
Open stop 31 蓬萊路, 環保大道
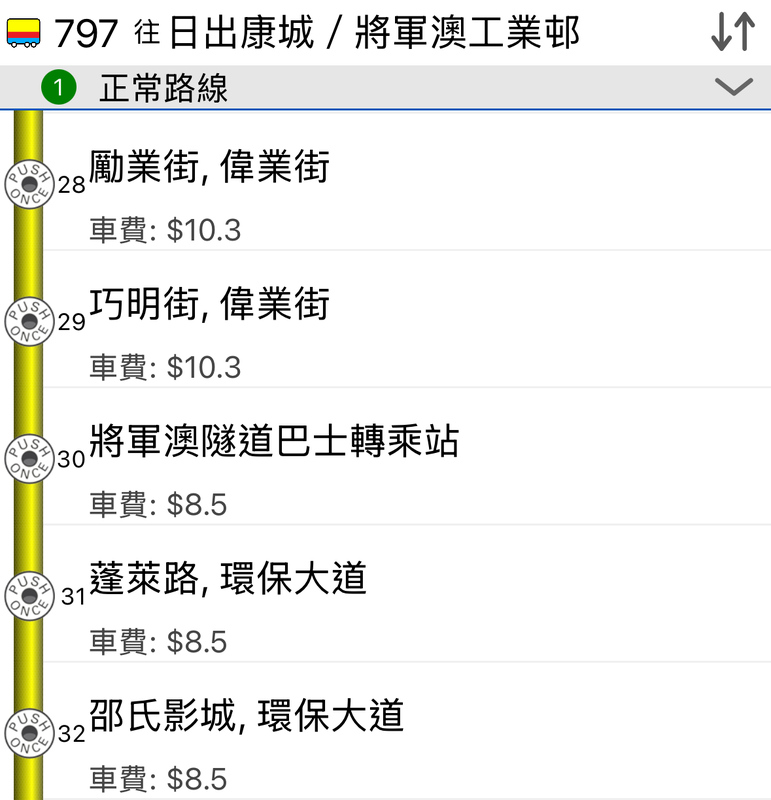click(228, 578)
